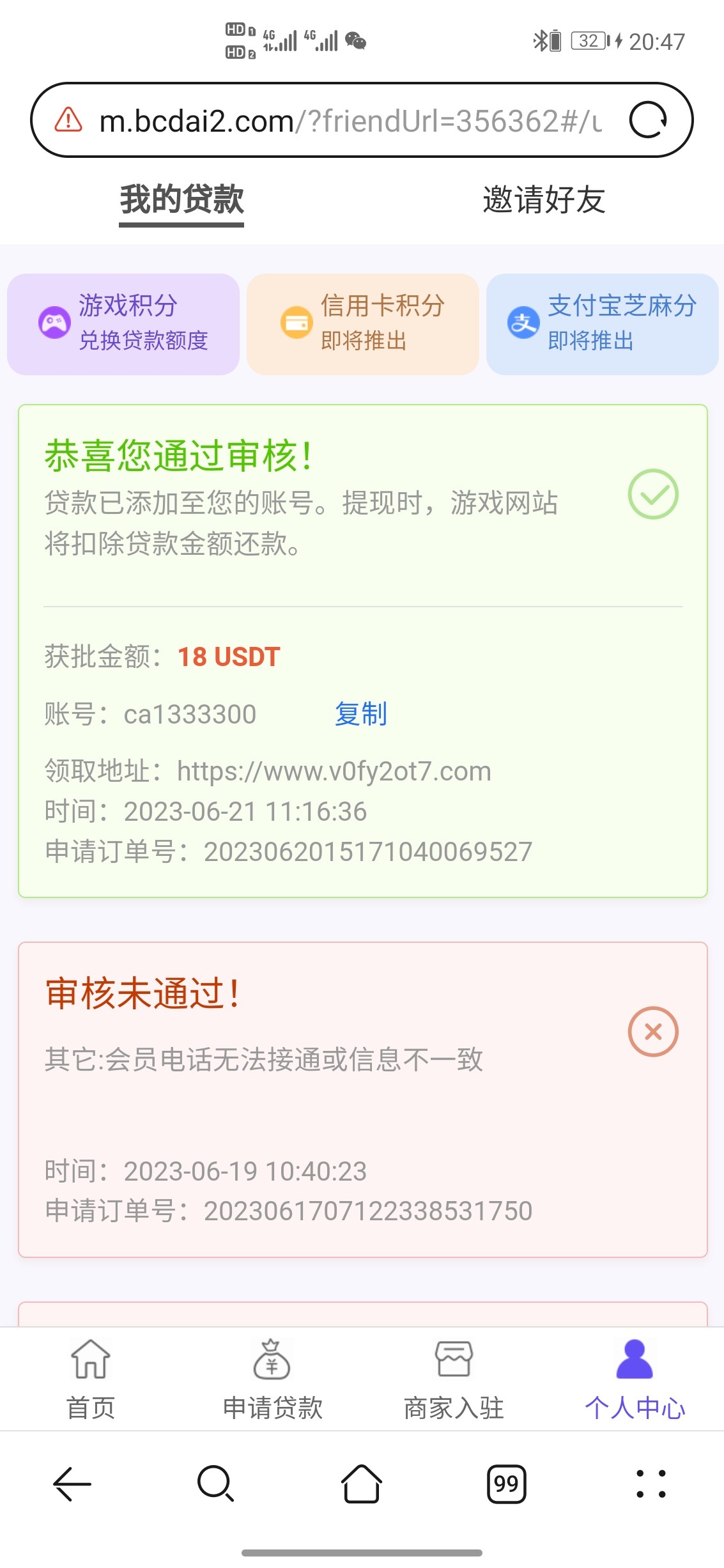Switch to the 邀请好友 tab

point(544,199)
